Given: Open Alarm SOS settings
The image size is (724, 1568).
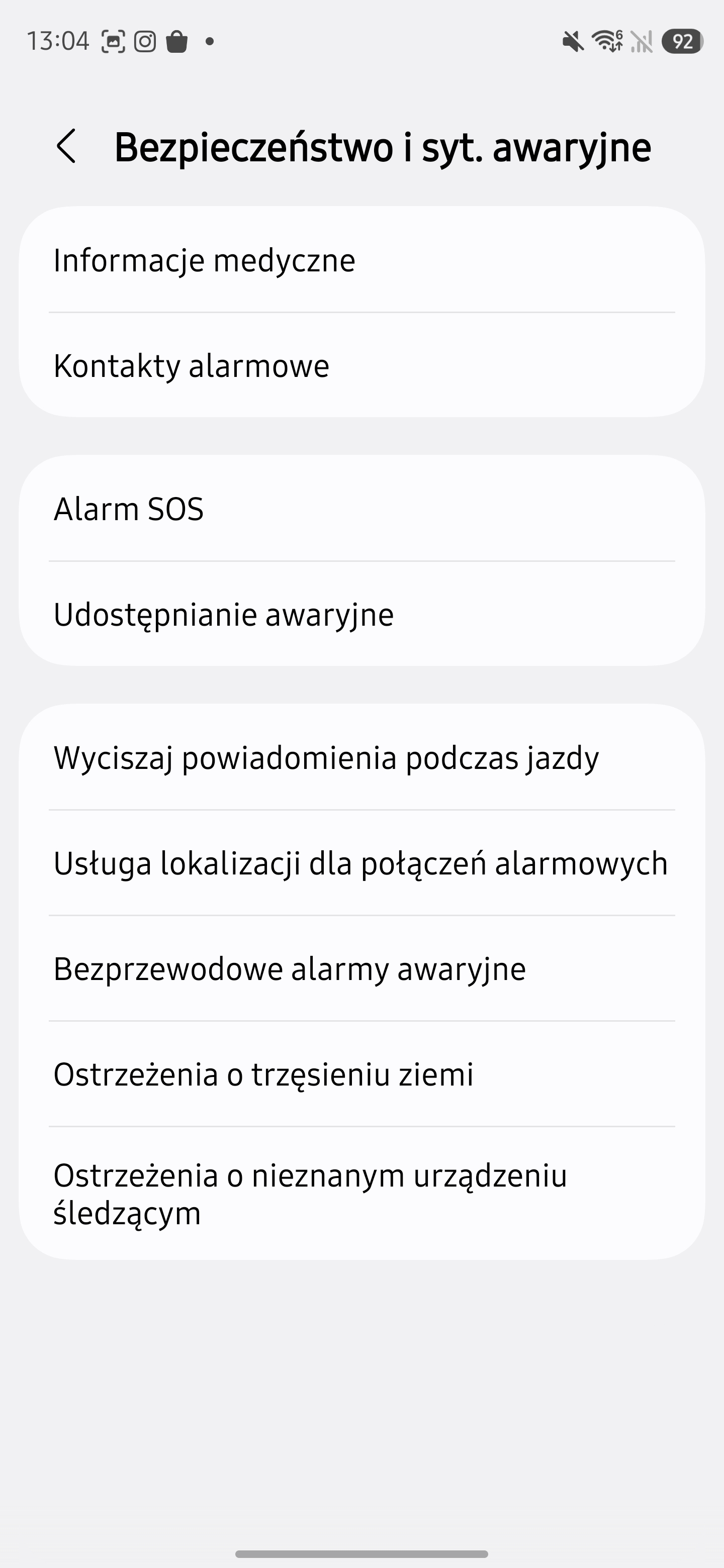Looking at the screenshot, I should [x=361, y=509].
